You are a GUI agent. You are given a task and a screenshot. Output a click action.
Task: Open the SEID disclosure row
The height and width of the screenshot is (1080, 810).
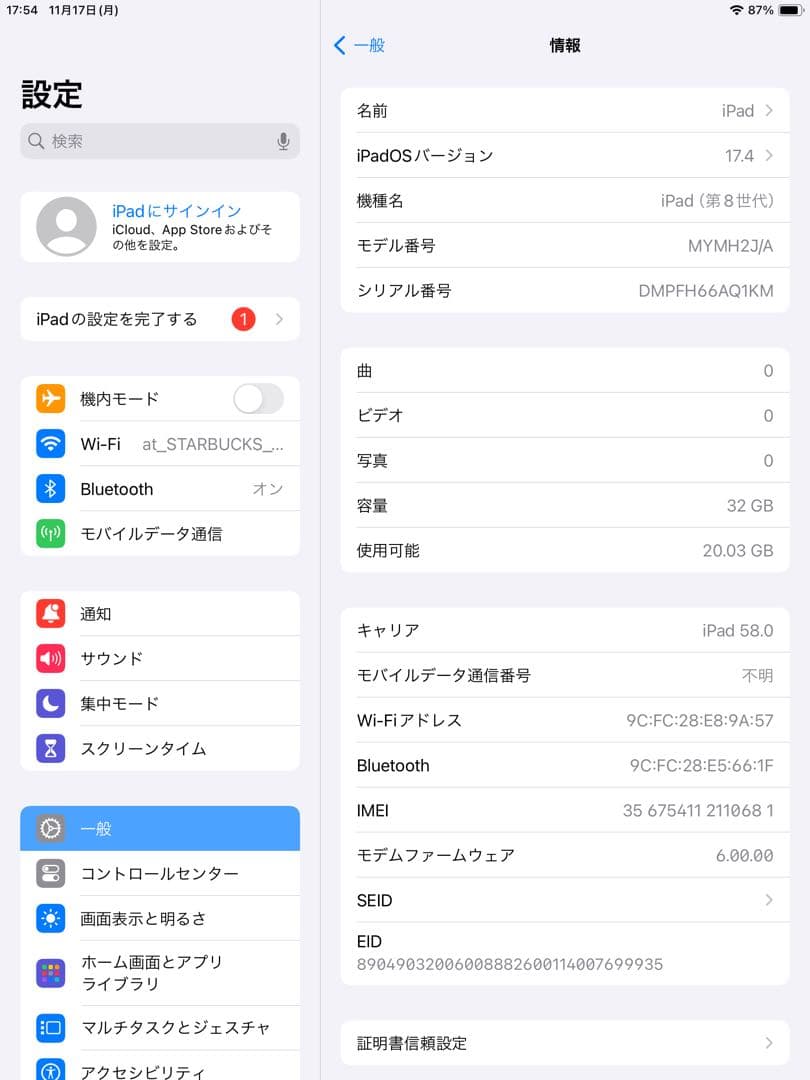pos(565,900)
